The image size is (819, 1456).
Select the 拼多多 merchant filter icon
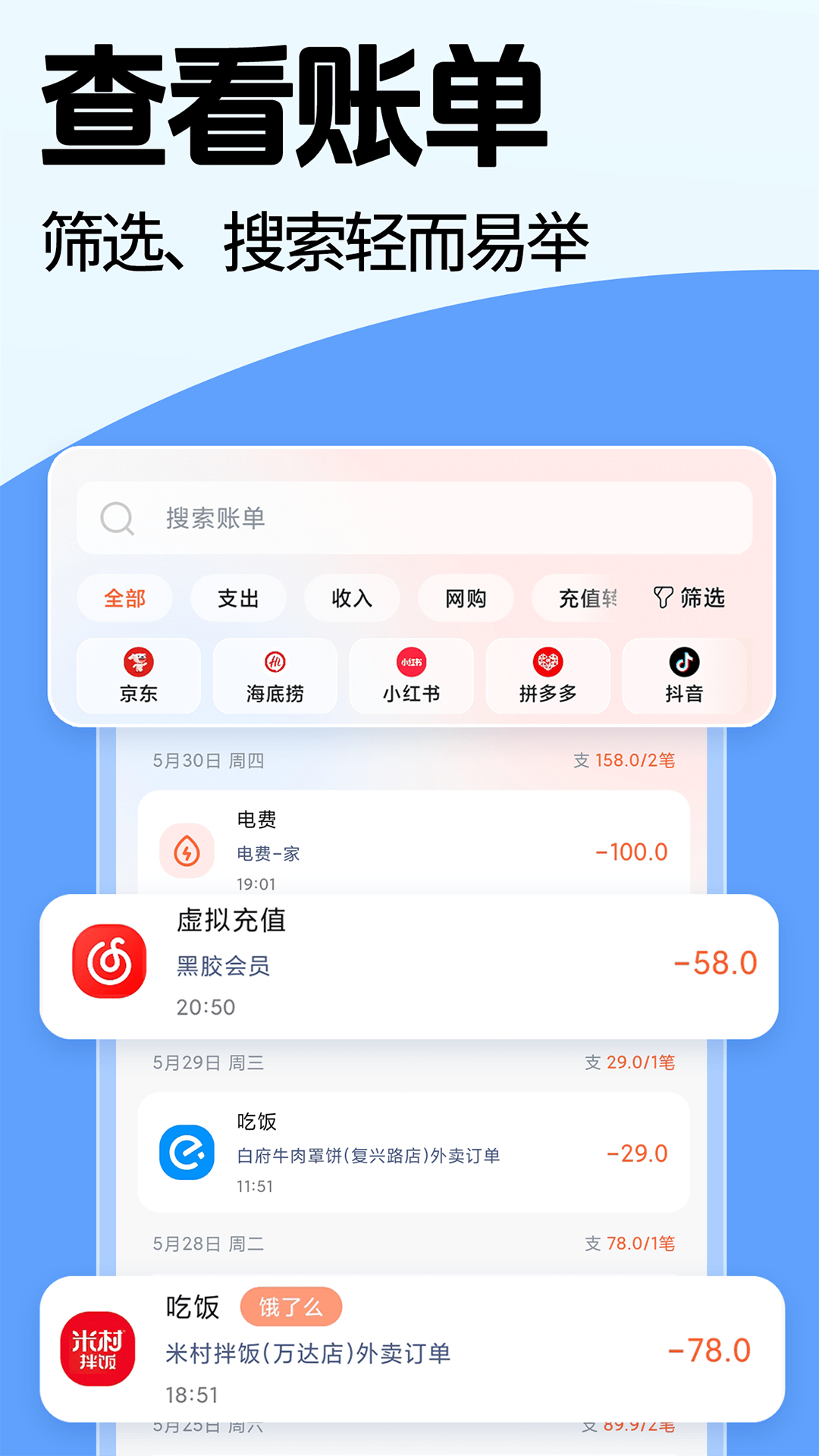click(548, 662)
